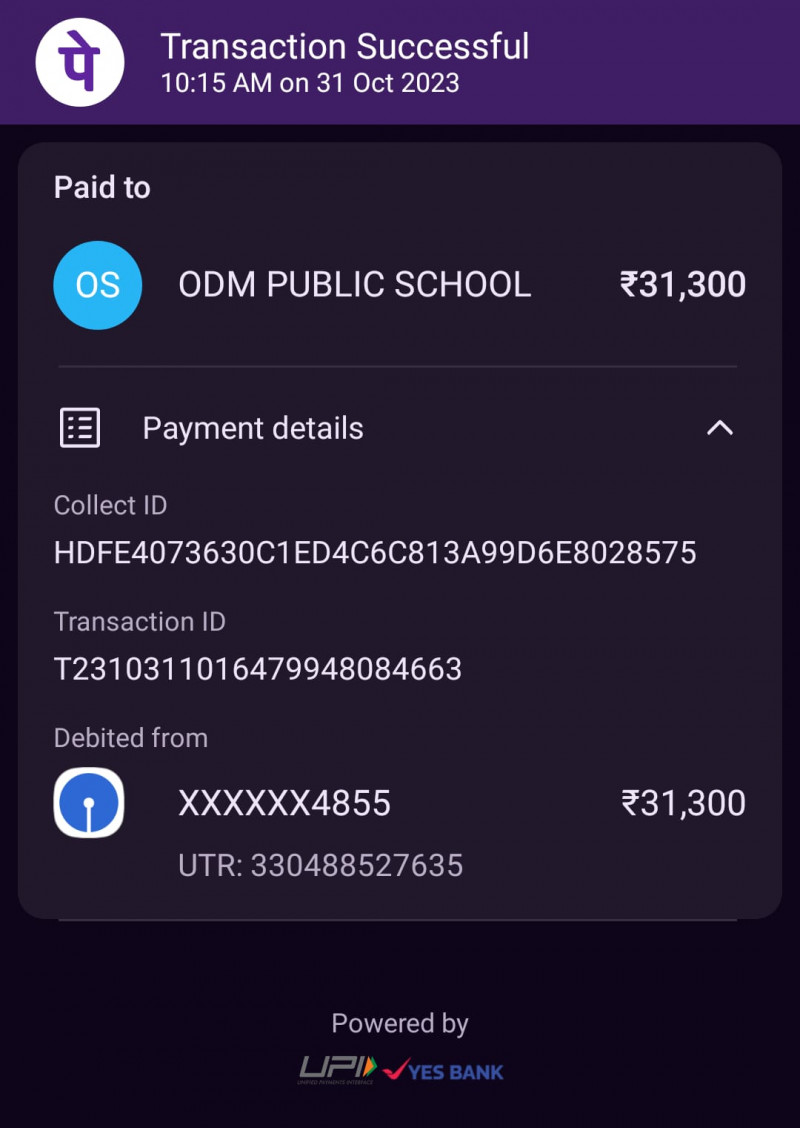
Task: Collapse the Payment details section
Action: click(719, 428)
